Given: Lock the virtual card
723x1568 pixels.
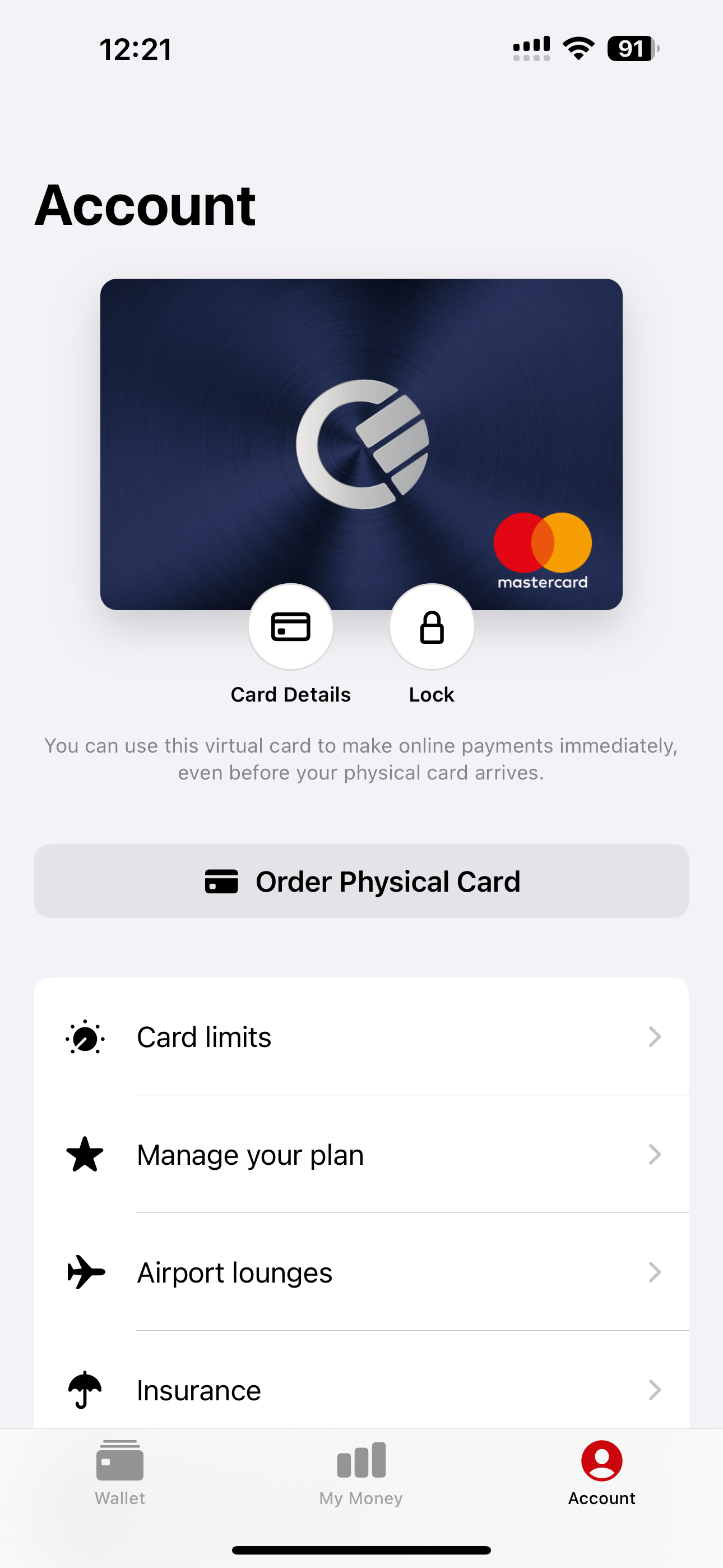Looking at the screenshot, I should [432, 628].
